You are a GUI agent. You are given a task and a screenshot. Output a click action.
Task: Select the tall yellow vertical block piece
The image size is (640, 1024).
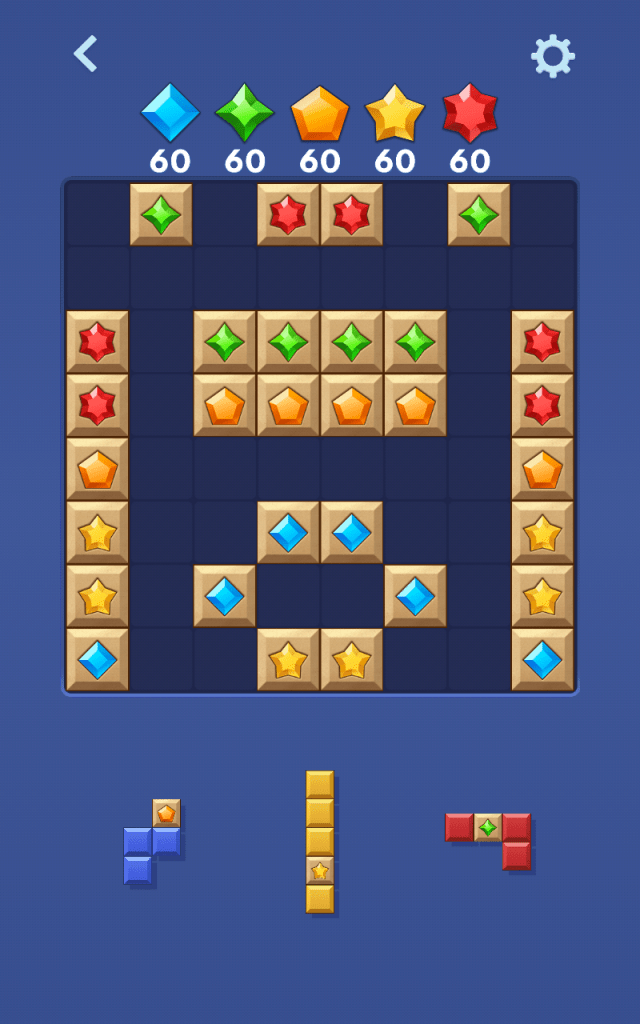click(x=320, y=841)
